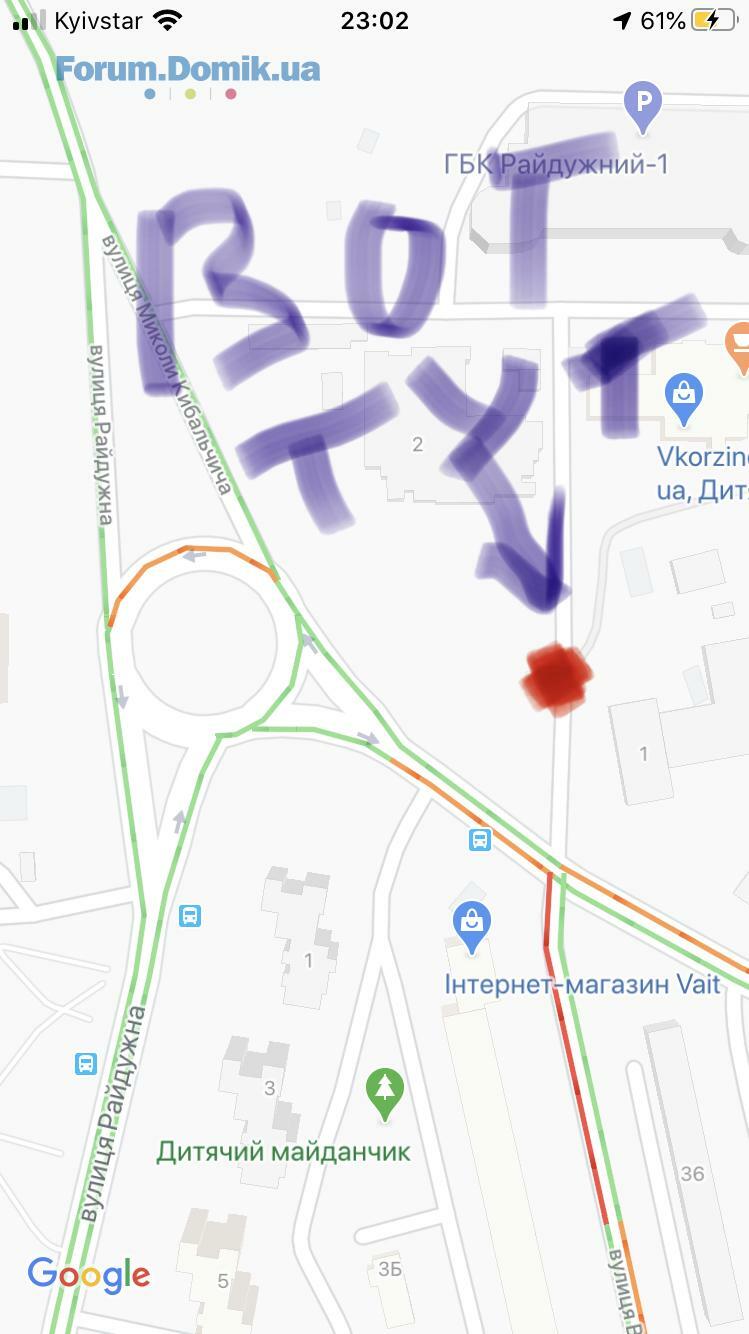This screenshot has width=749, height=1334.
Task: Tap the orange shop marker beside Vkorzinu
Action: coord(741,344)
